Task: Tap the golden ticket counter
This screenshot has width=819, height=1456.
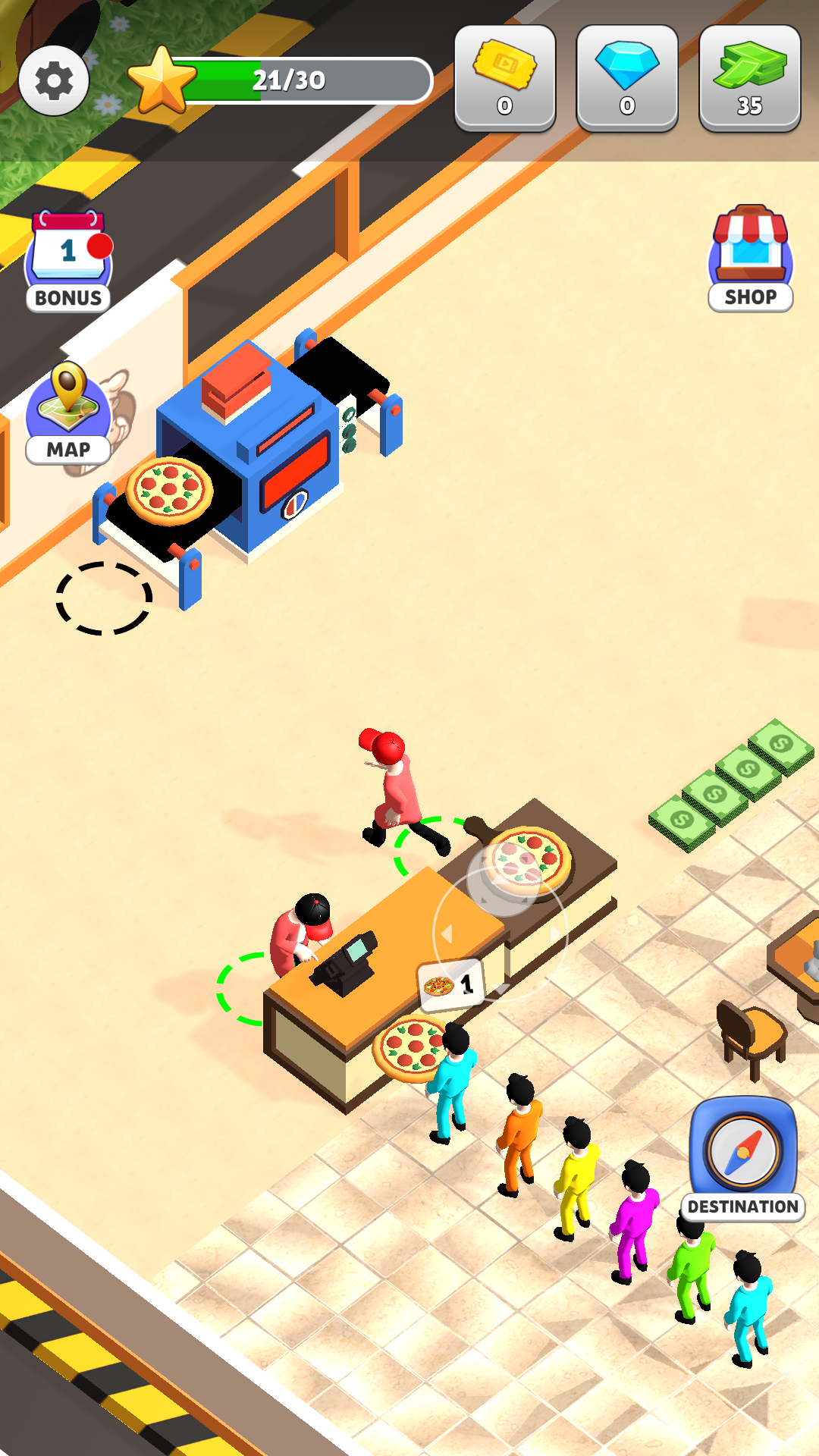Action: tap(505, 78)
